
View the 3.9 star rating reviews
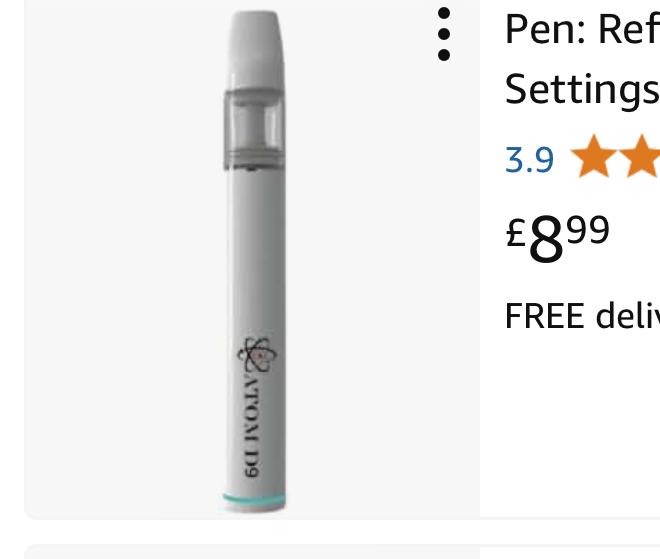582,159
